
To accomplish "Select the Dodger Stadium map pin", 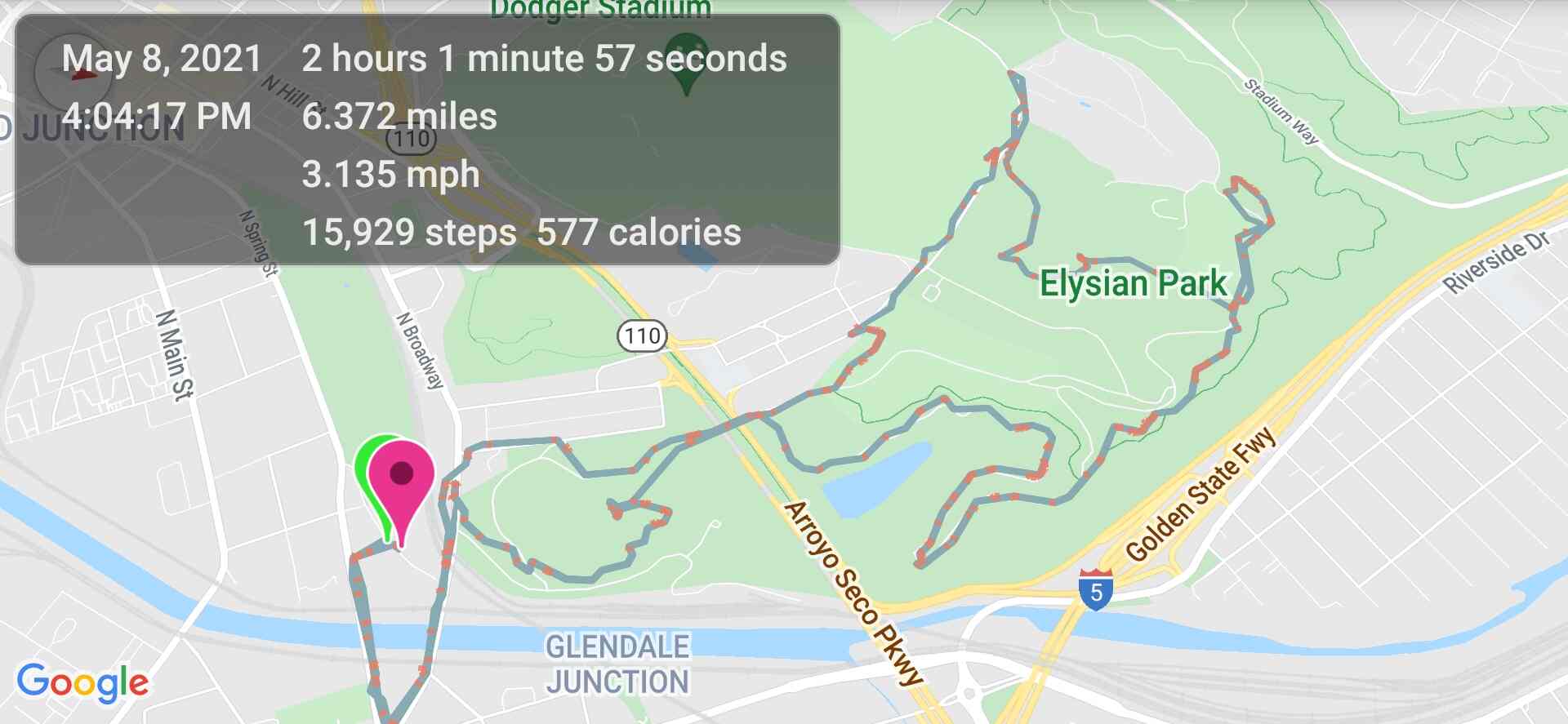I will tap(686, 59).
